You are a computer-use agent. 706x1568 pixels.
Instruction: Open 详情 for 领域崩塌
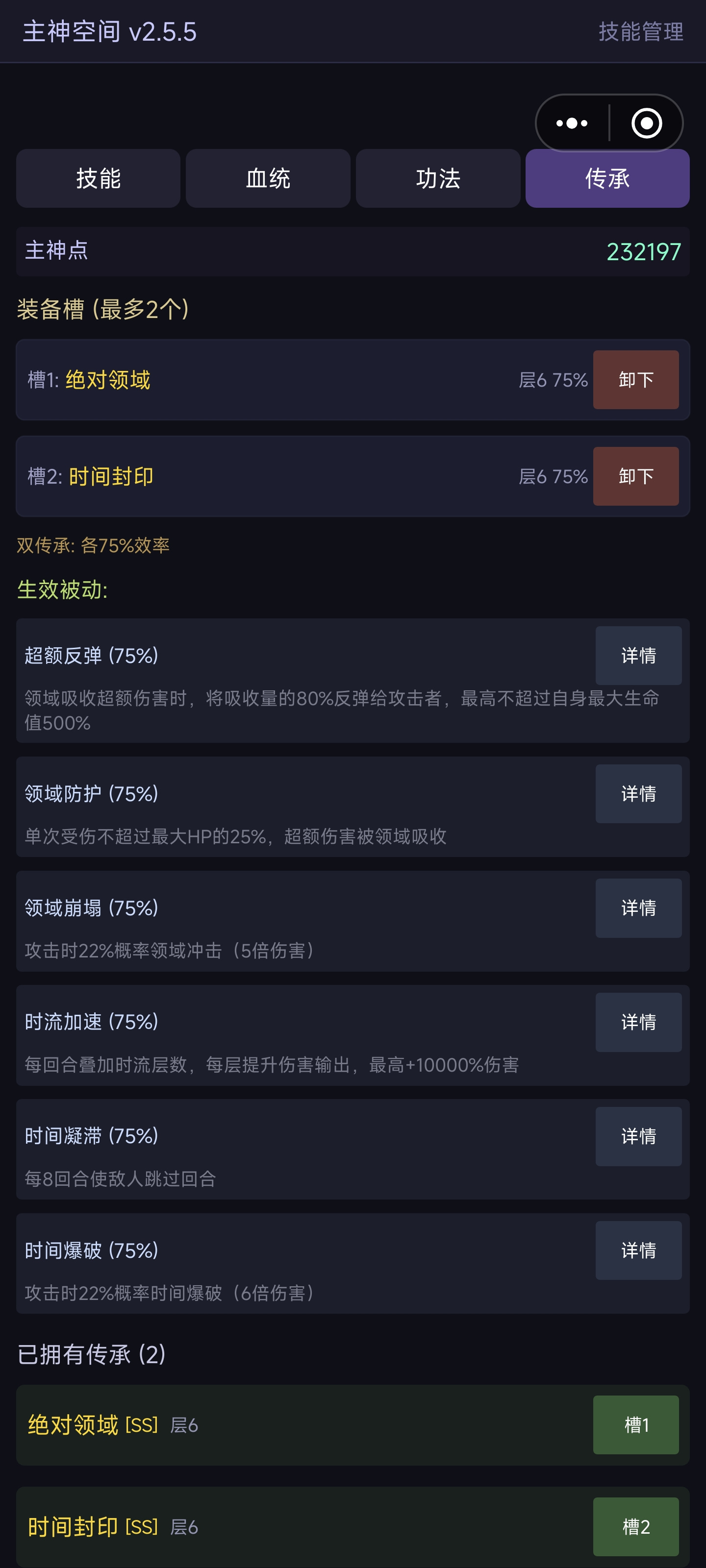pos(638,908)
